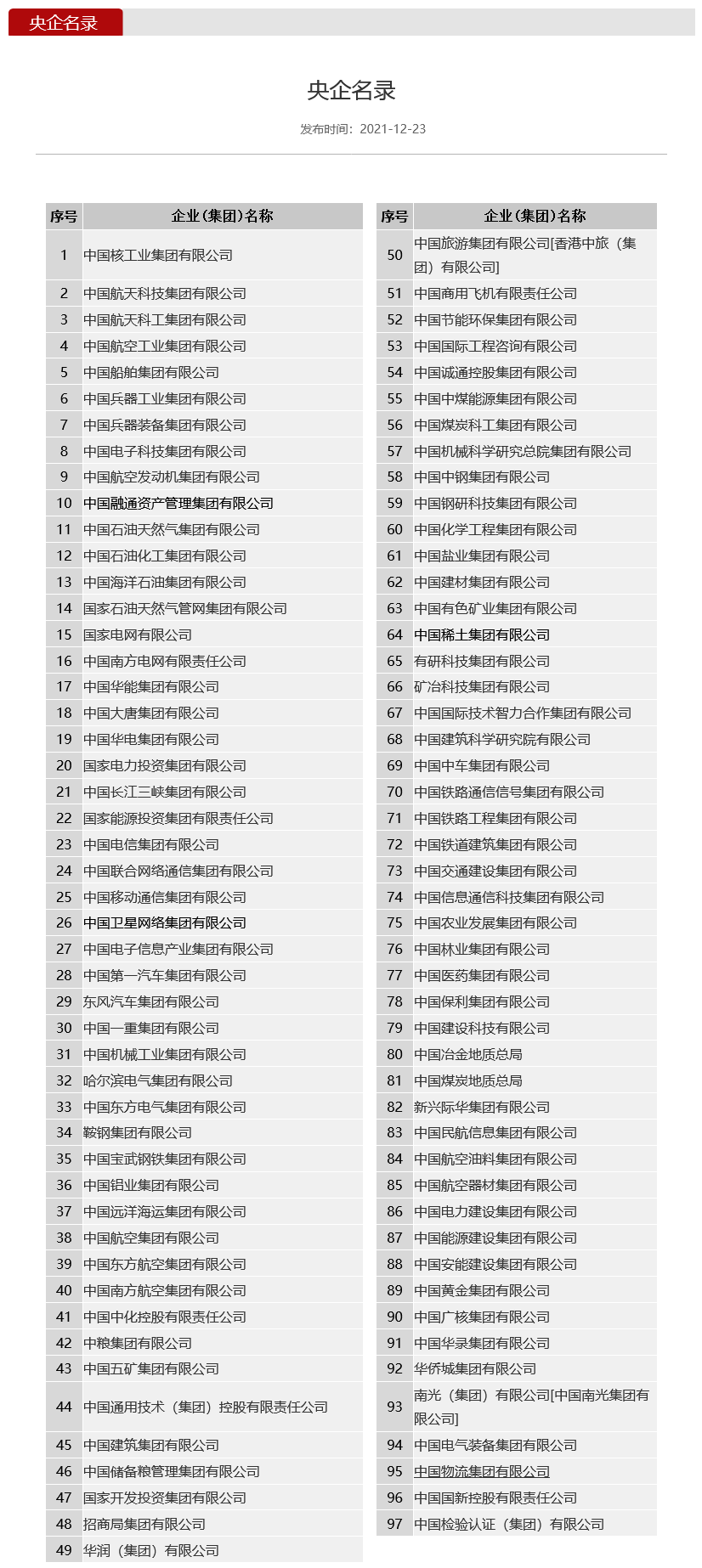Viewport: 702px width, 1568px height.
Task: Select the 央企名录 tab
Action: pyautogui.click(x=65, y=23)
